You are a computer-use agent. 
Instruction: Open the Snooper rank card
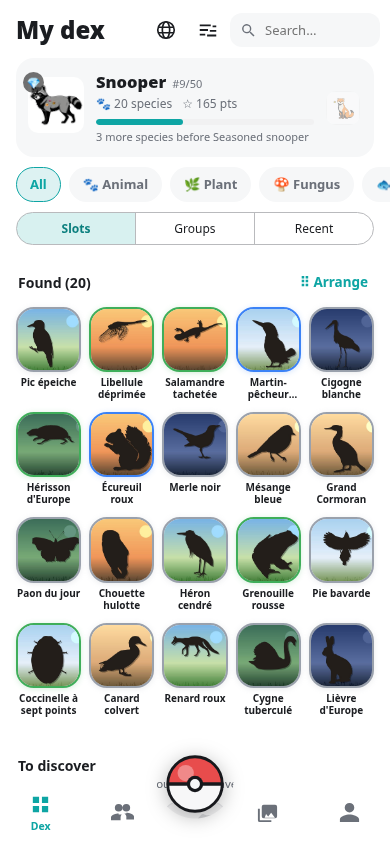click(195, 108)
